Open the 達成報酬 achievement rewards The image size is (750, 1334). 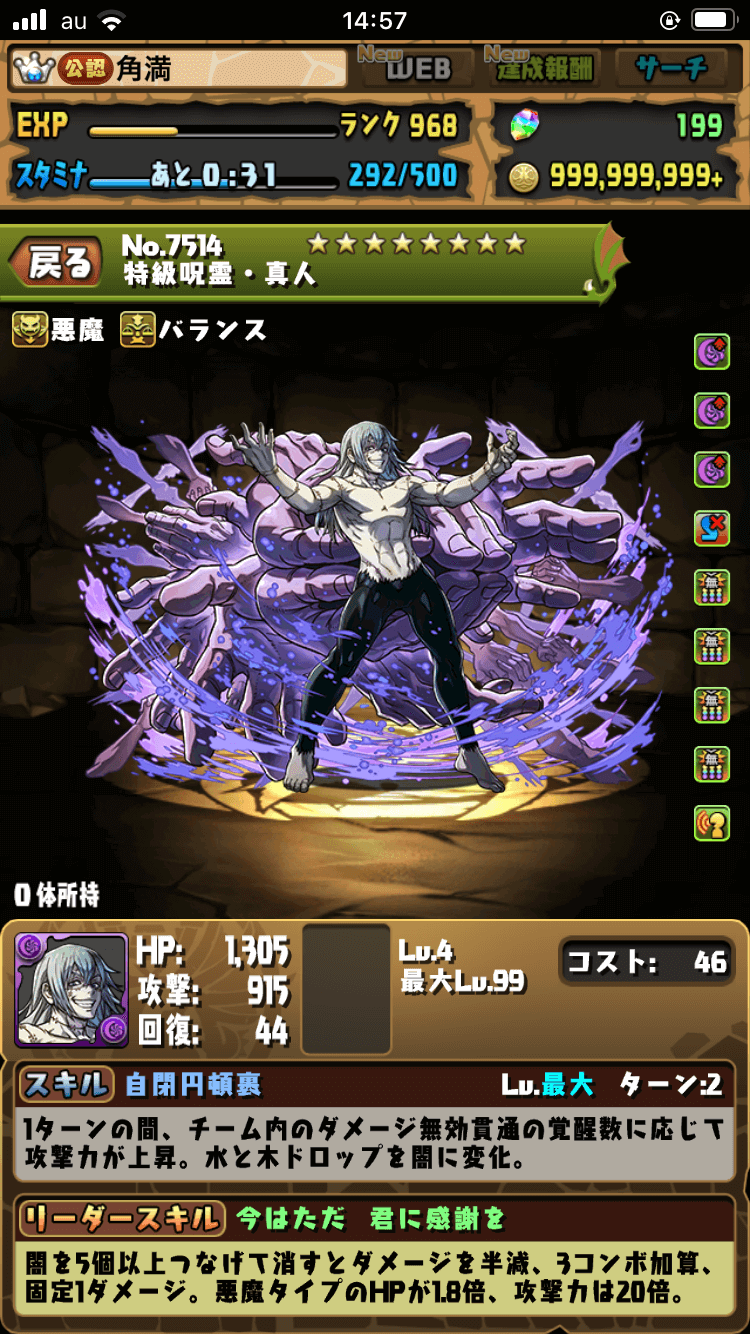[545, 67]
